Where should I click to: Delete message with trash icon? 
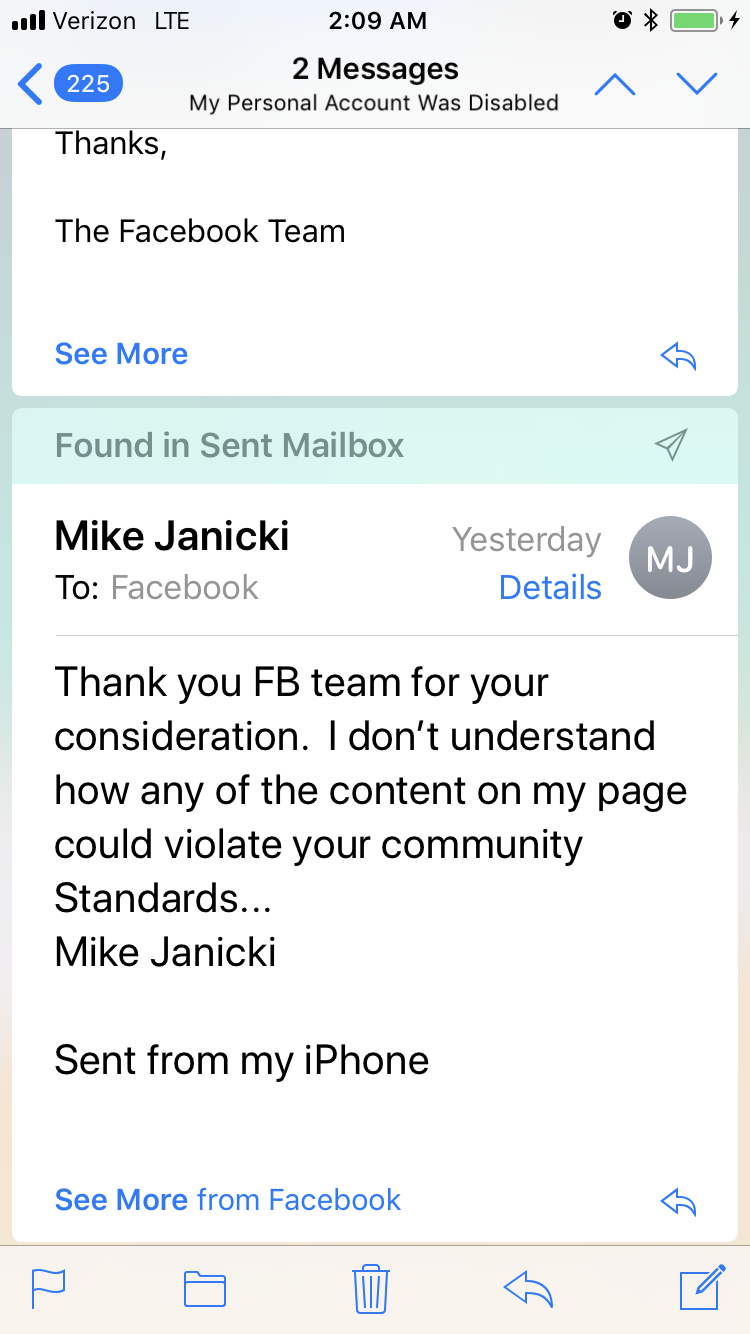pyautogui.click(x=371, y=1288)
